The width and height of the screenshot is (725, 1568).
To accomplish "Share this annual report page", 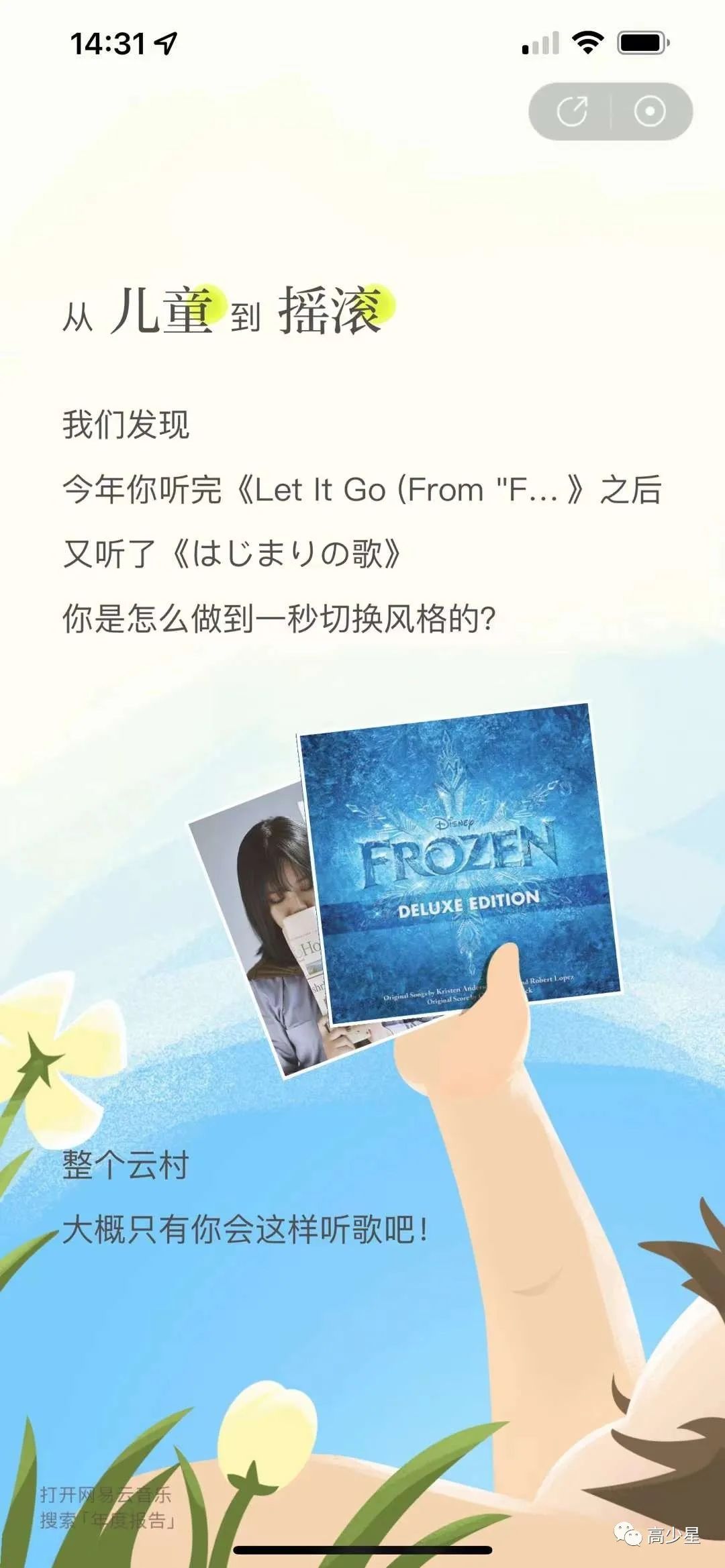I will coord(572,111).
